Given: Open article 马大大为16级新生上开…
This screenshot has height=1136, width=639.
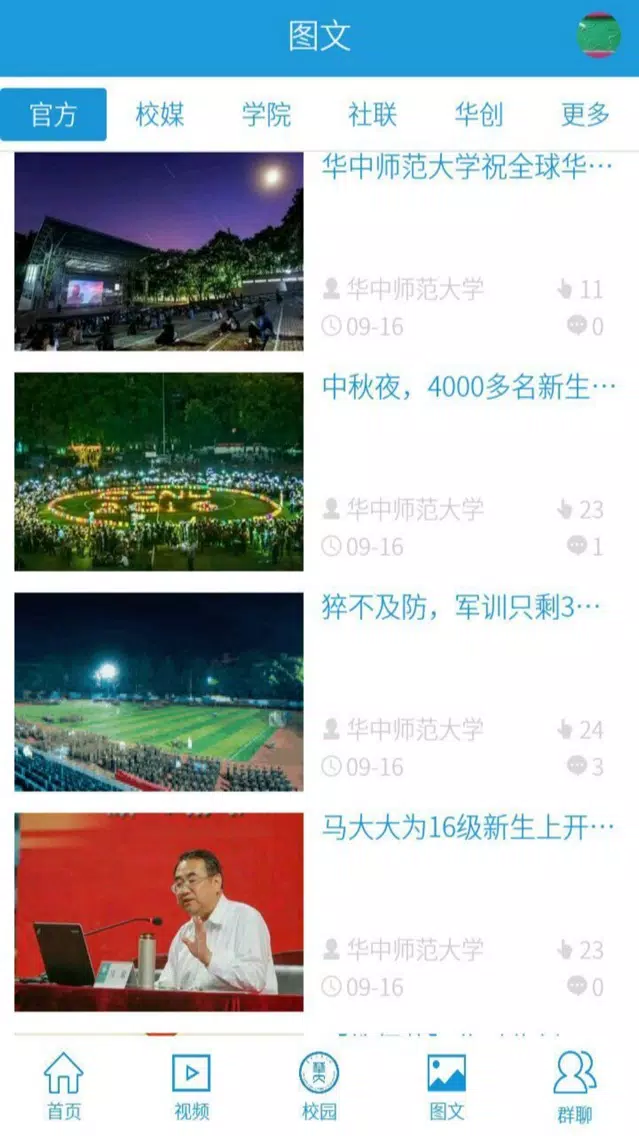Looking at the screenshot, I should 468,828.
